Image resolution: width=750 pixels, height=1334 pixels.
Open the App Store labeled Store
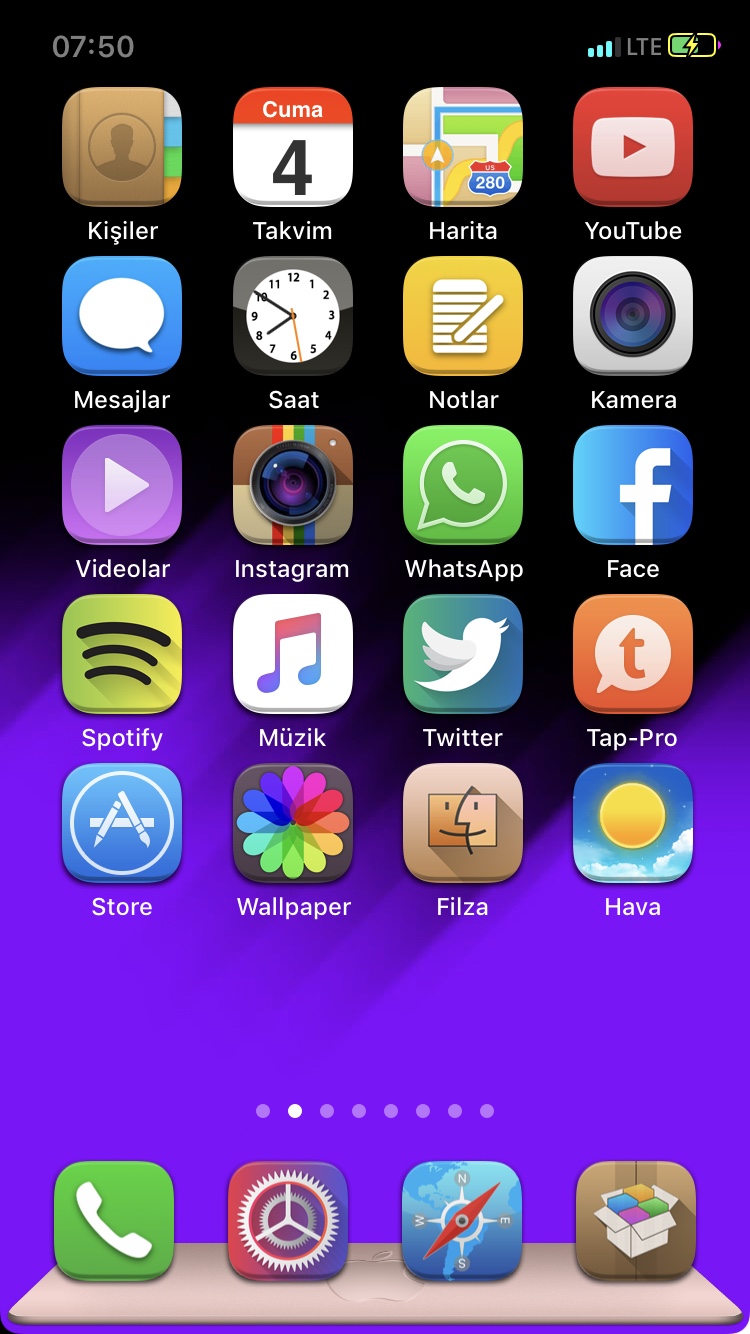click(122, 823)
